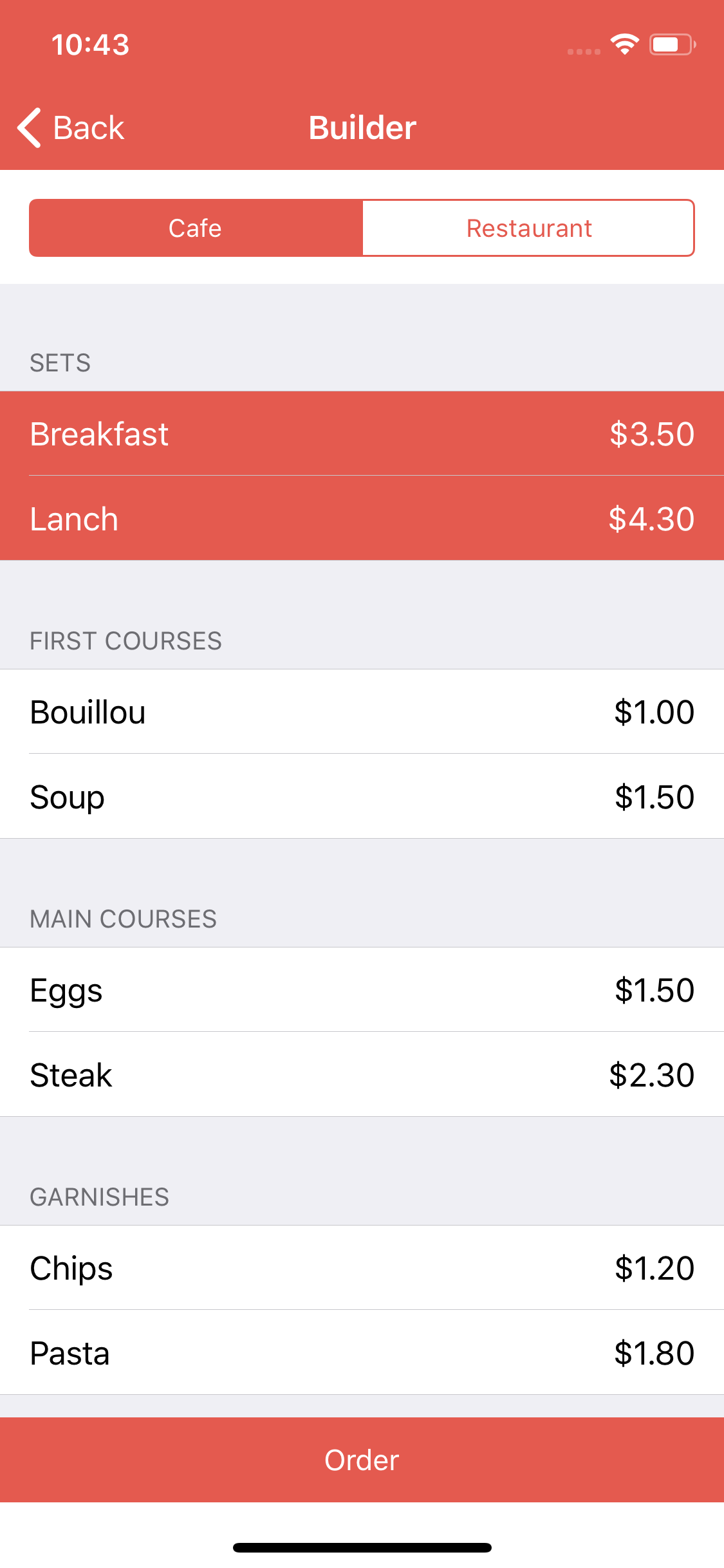Viewport: 724px width, 1568px height.
Task: Choose the Lanch set
Action: tap(362, 519)
